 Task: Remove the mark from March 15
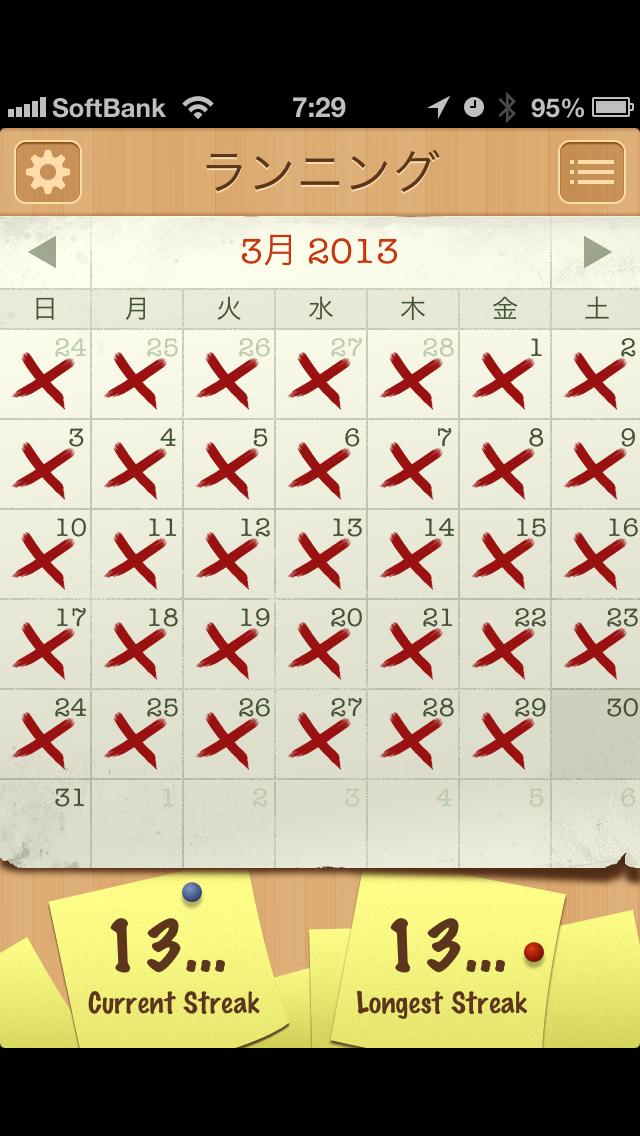pos(504,555)
